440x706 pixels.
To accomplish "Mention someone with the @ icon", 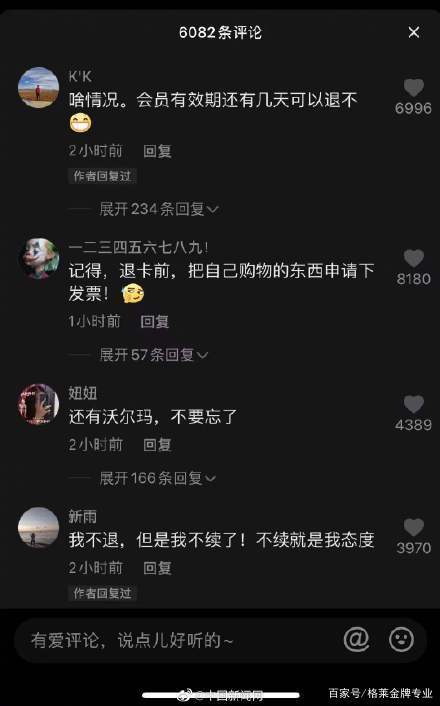I will (357, 639).
